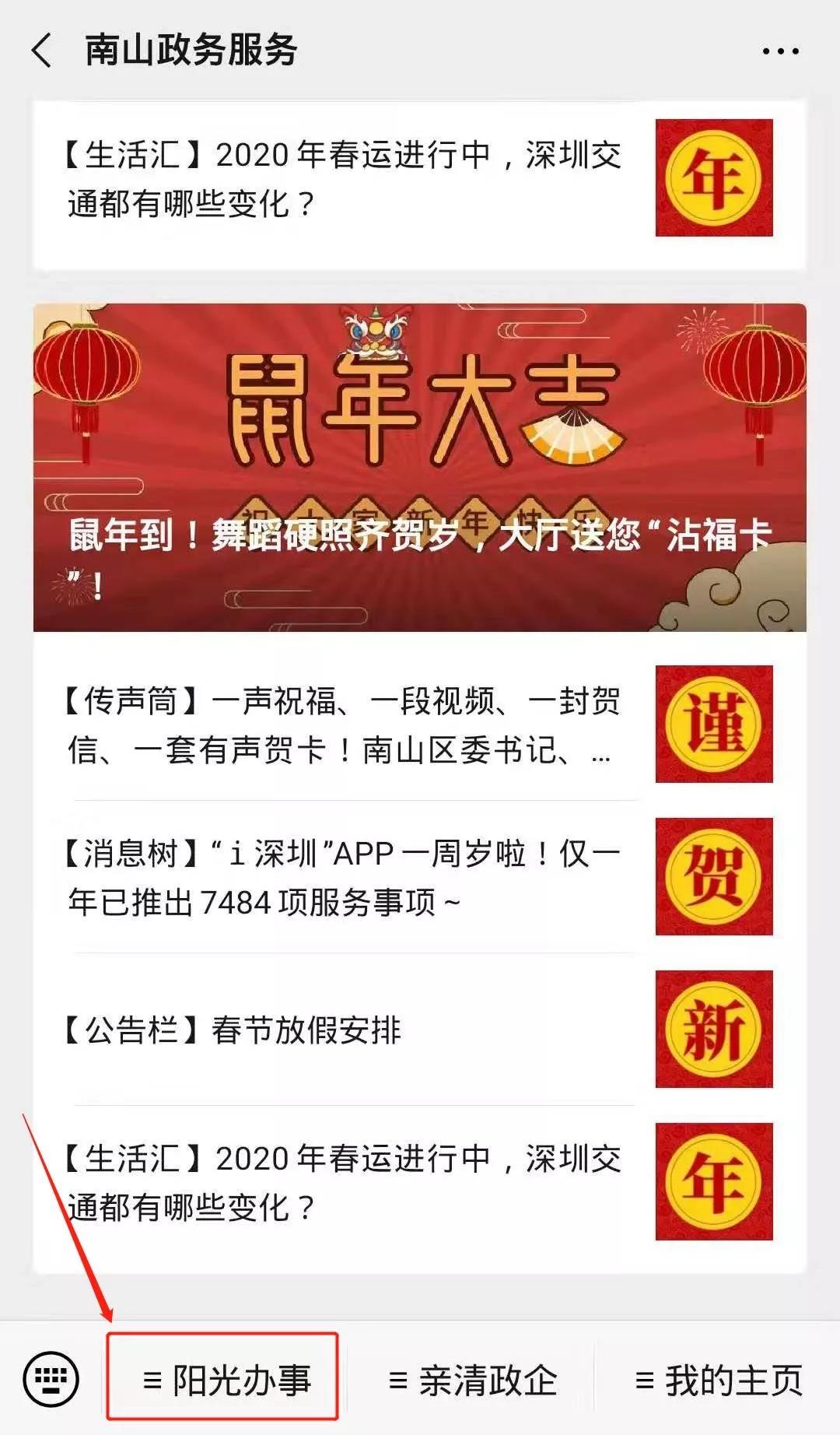Click the 谨 thumbnail beside 传声筒 article
The height and width of the screenshot is (1435, 840).
click(712, 724)
